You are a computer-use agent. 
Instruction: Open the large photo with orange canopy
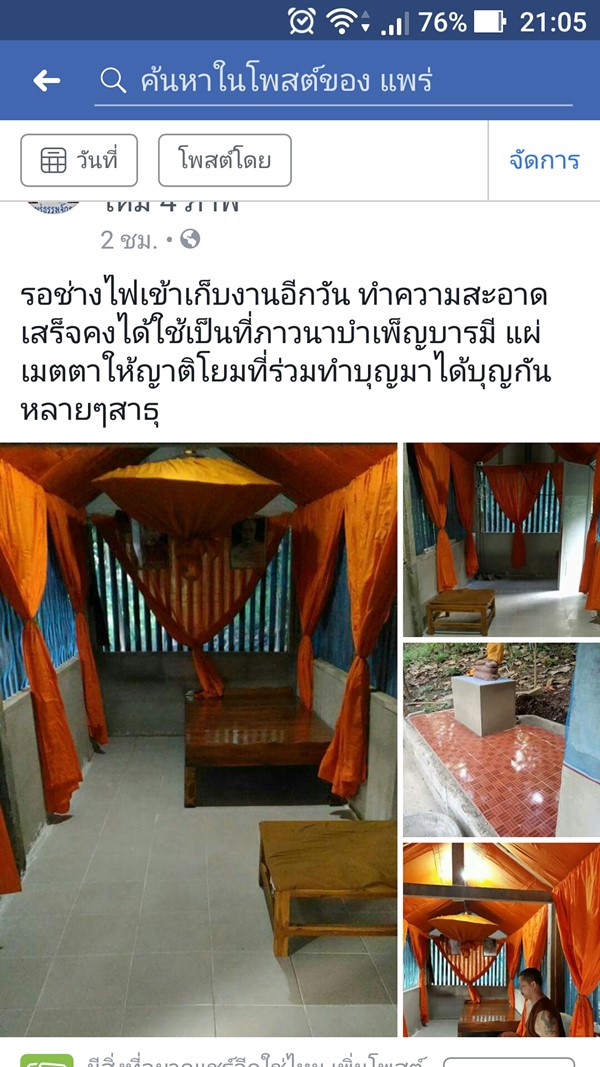click(x=198, y=740)
